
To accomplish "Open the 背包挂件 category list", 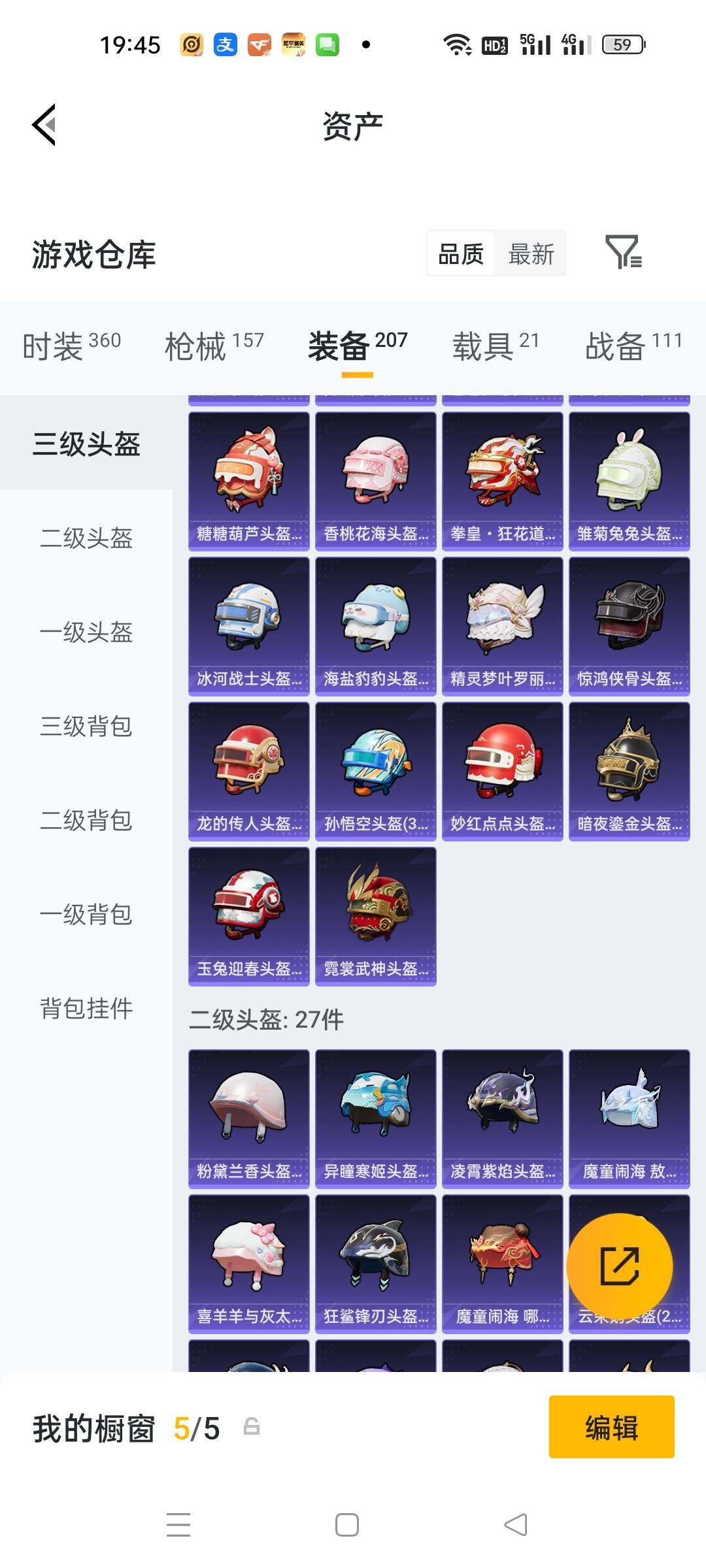I will point(87,1009).
